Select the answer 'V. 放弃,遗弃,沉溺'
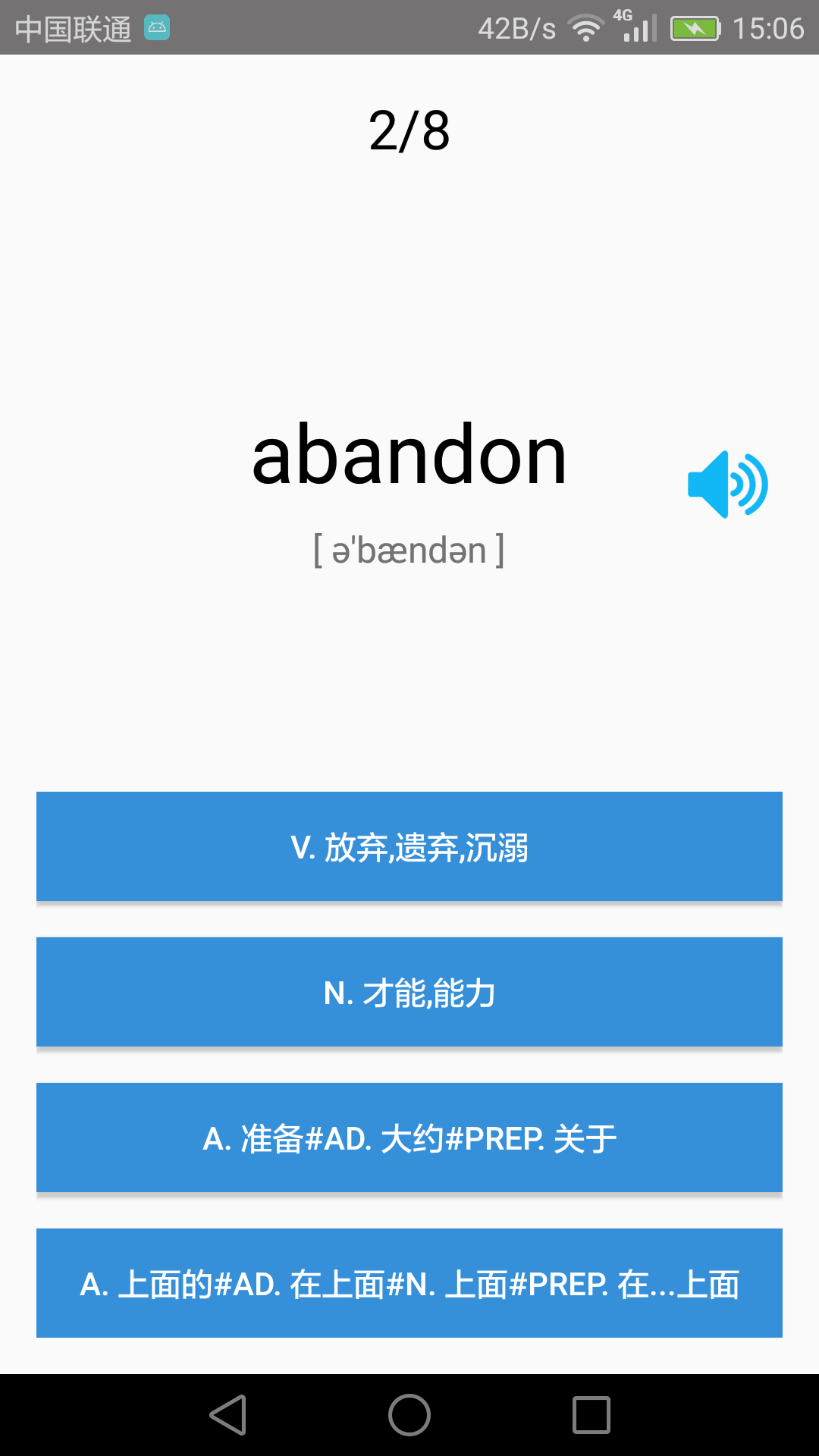 [x=409, y=846]
